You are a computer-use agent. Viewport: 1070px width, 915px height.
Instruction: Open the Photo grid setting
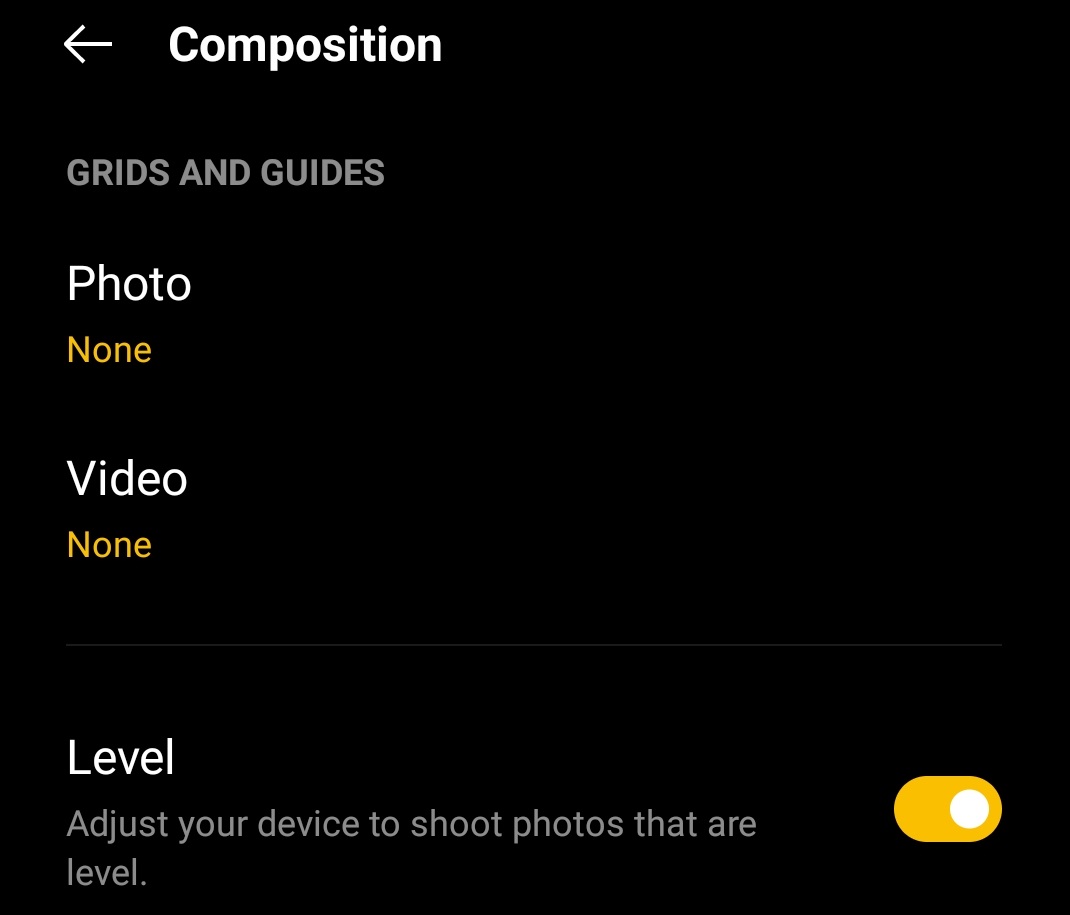[x=129, y=312]
